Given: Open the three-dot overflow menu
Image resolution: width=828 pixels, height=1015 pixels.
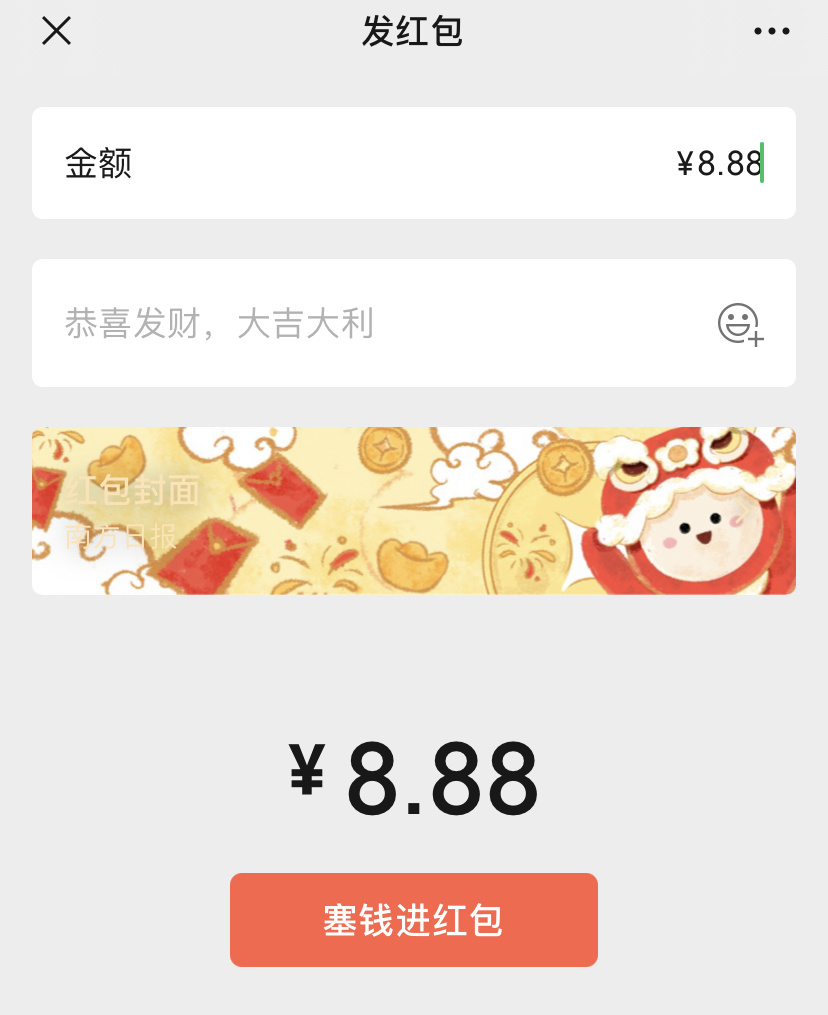Looking at the screenshot, I should 771,32.
